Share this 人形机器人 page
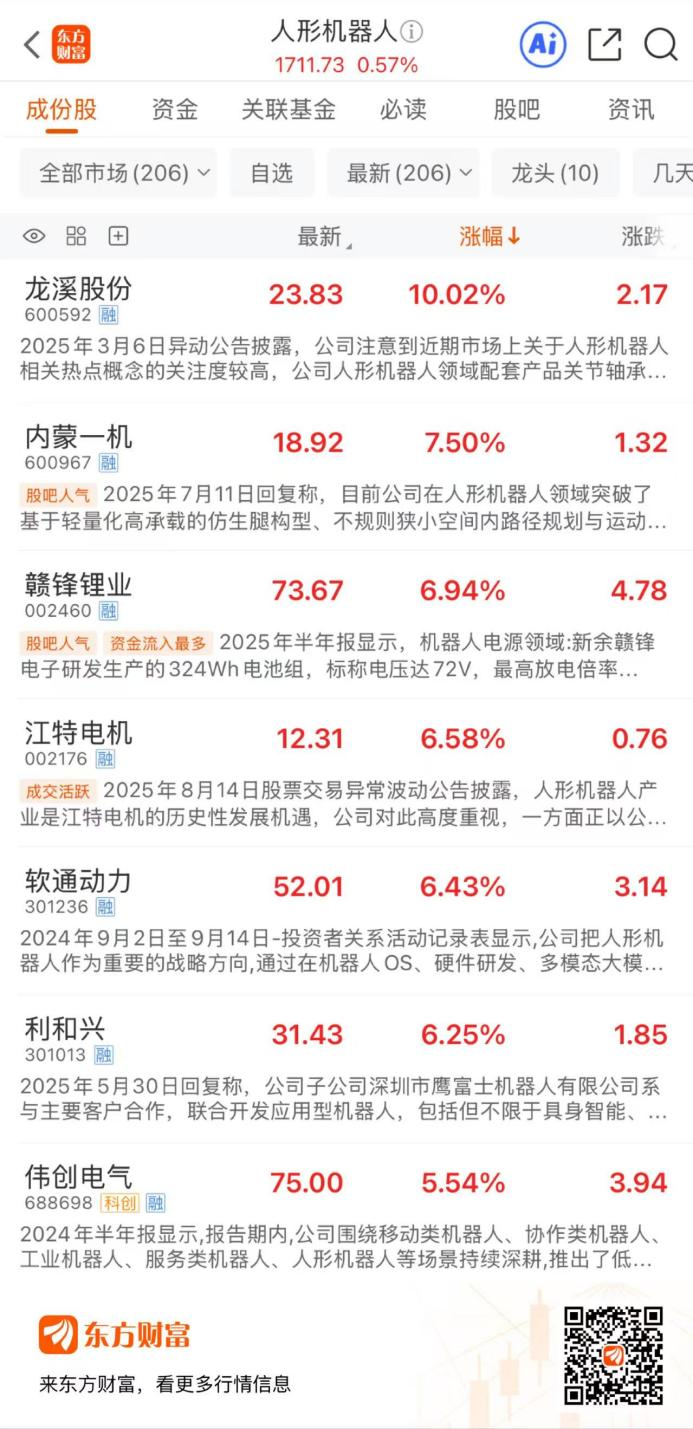Viewport: 693px width, 1429px height. (604, 45)
